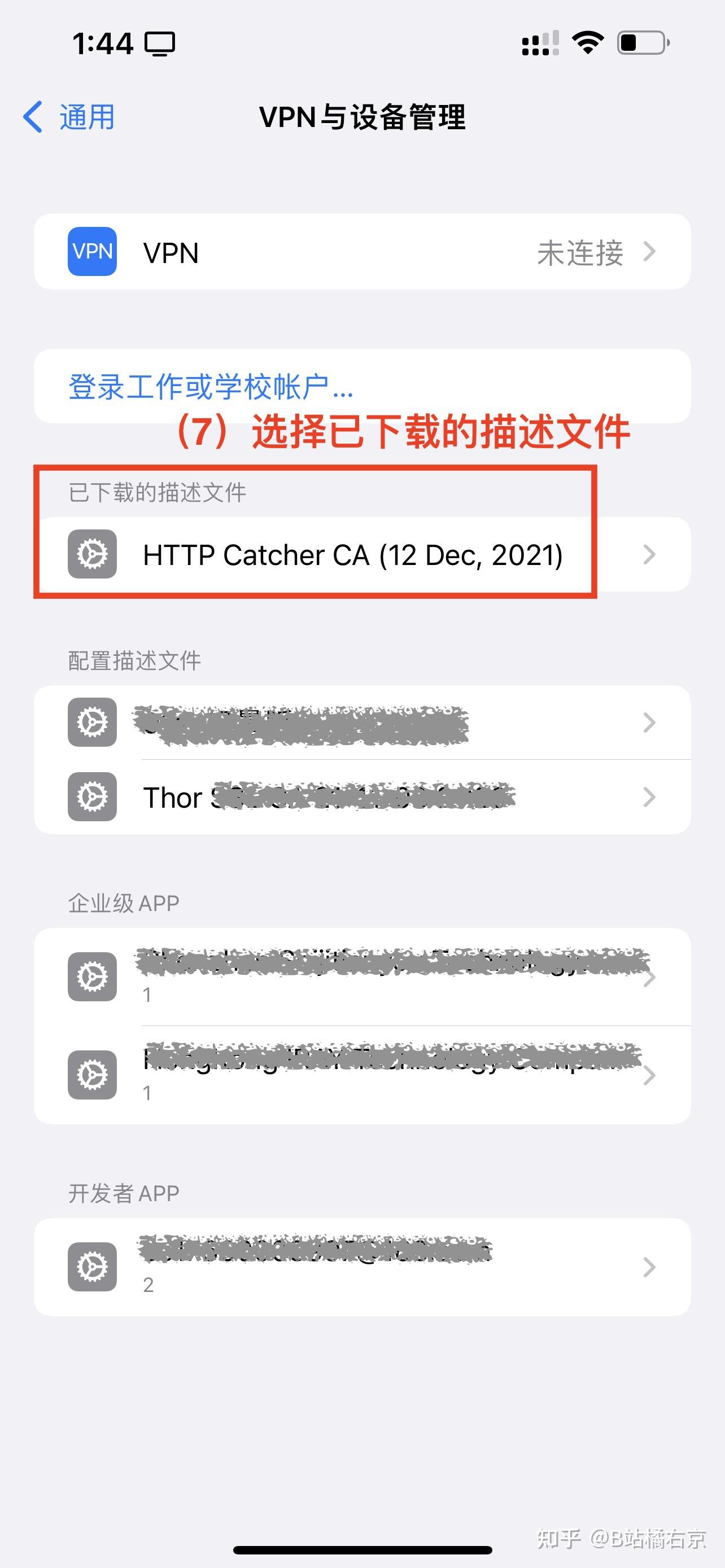Select the HTTP Catcher CA (12 Dec, 2021) profile
725x1568 pixels.
click(353, 554)
